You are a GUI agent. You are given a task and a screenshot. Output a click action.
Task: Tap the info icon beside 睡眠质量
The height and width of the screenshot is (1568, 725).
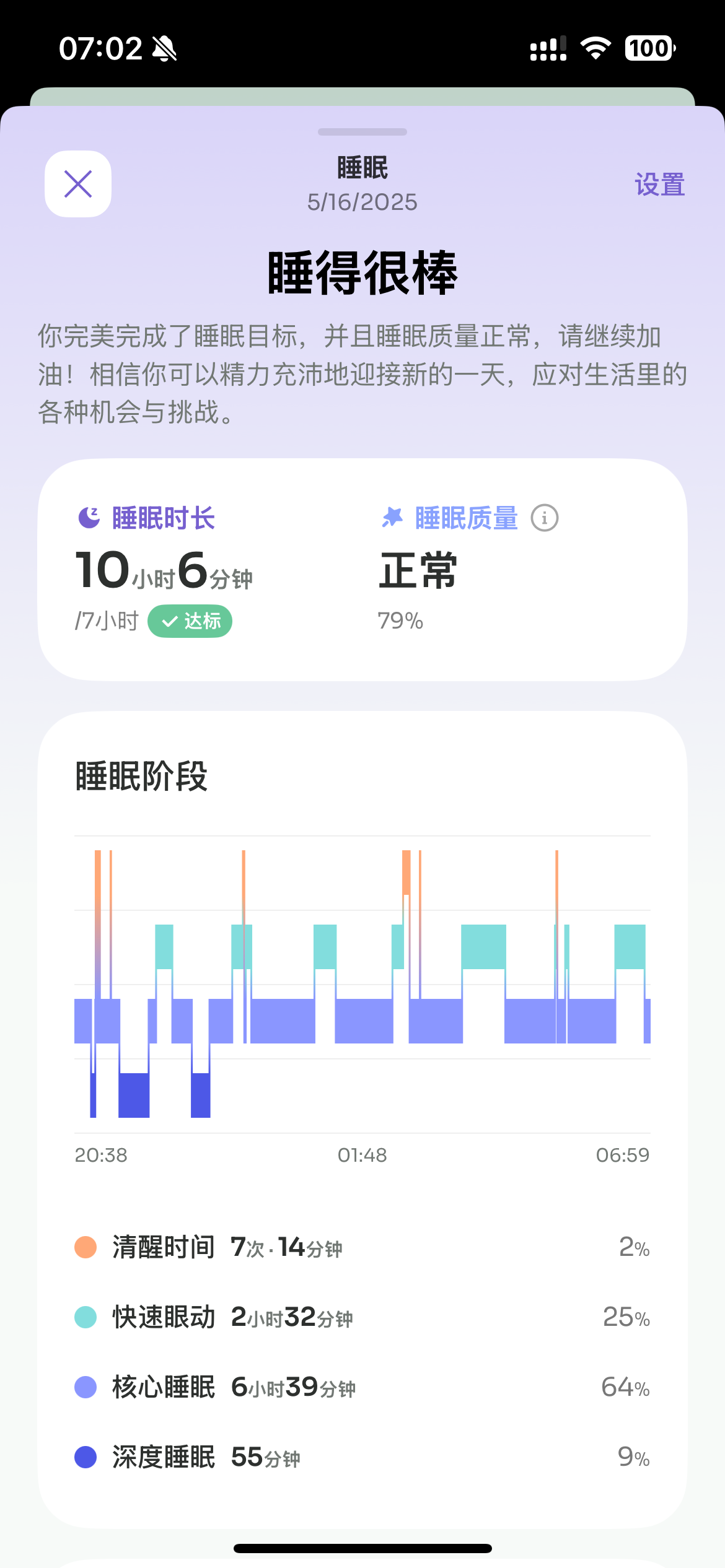(x=545, y=518)
